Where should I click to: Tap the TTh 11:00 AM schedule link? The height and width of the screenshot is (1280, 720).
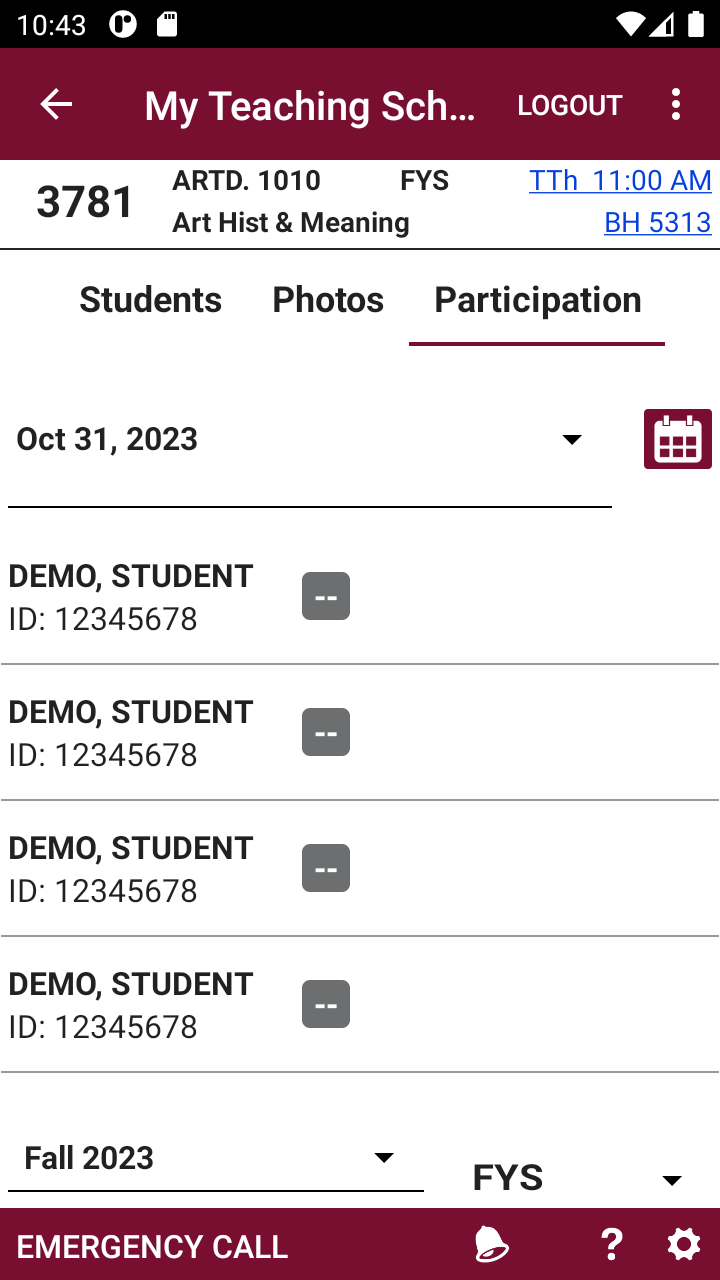click(x=620, y=181)
